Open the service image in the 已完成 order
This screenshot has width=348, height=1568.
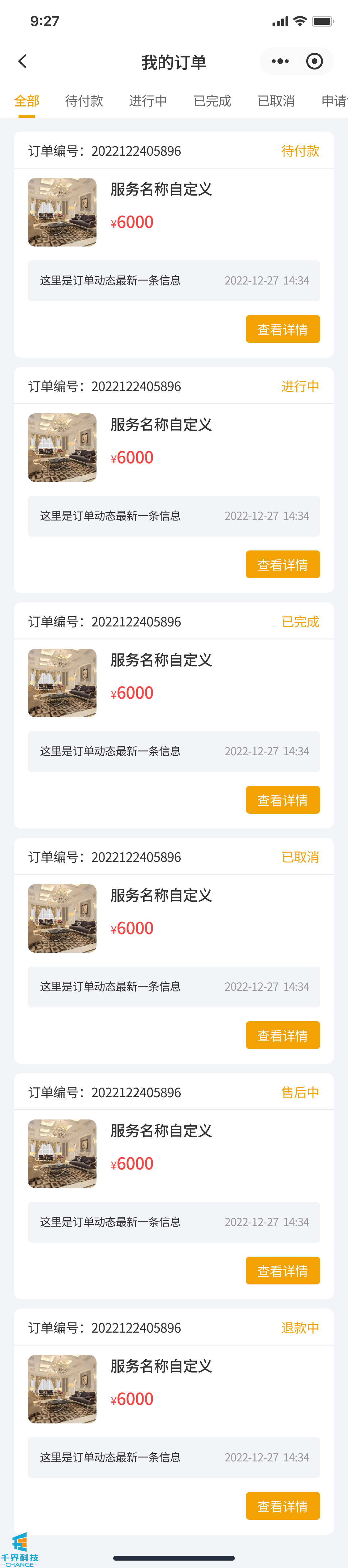pos(62,683)
